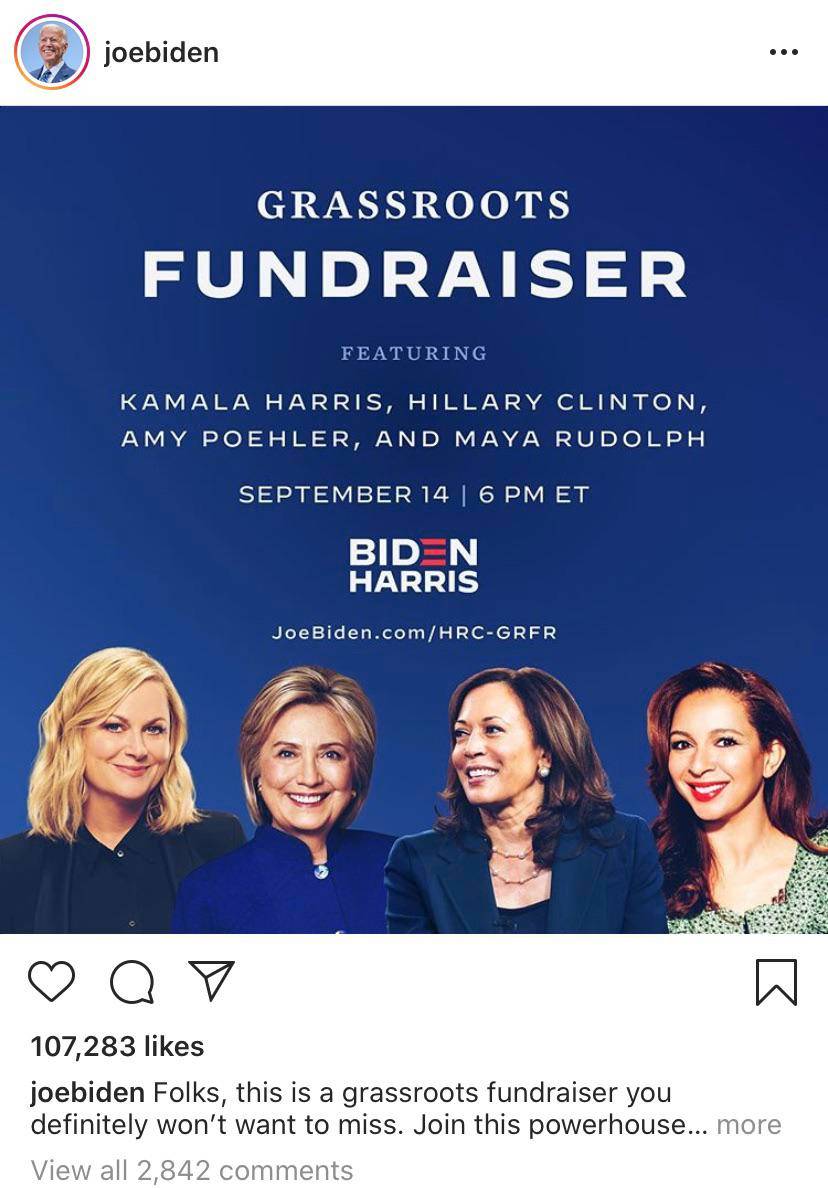Viewport: 828px width, 1188px height.
Task: Open the Grassroots Fundraiser post image
Action: click(414, 520)
